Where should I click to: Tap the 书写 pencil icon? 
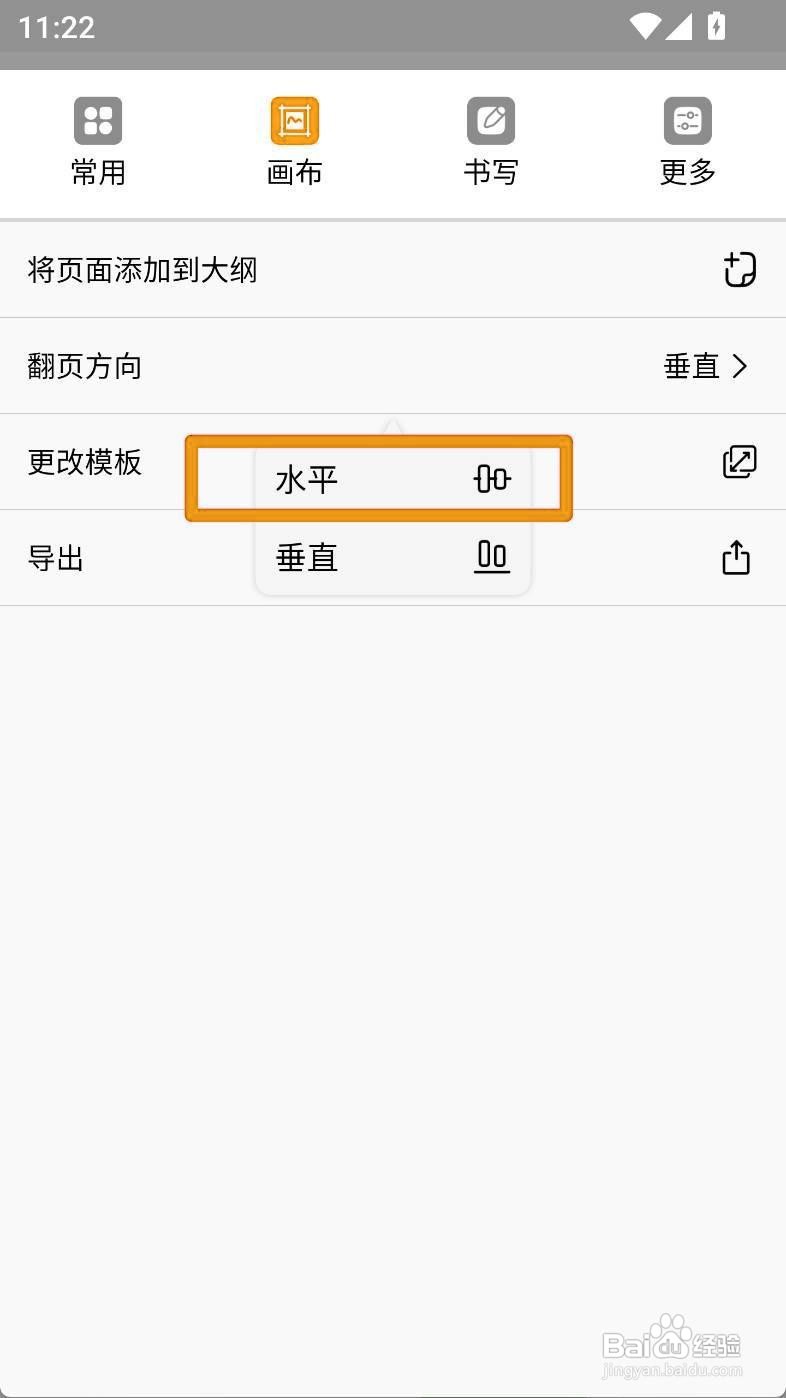491,120
